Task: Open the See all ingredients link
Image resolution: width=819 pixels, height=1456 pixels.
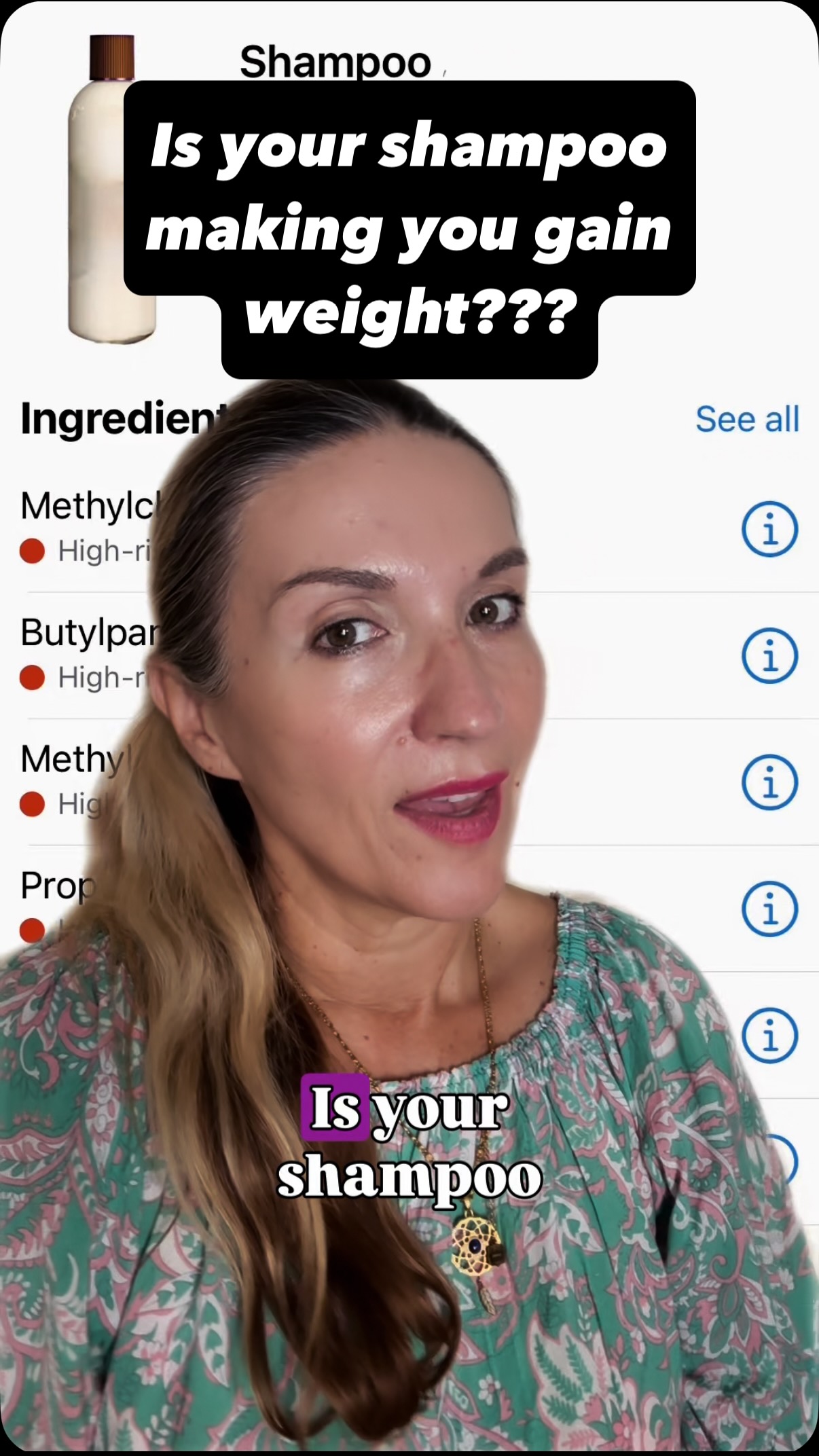Action: coord(746,420)
